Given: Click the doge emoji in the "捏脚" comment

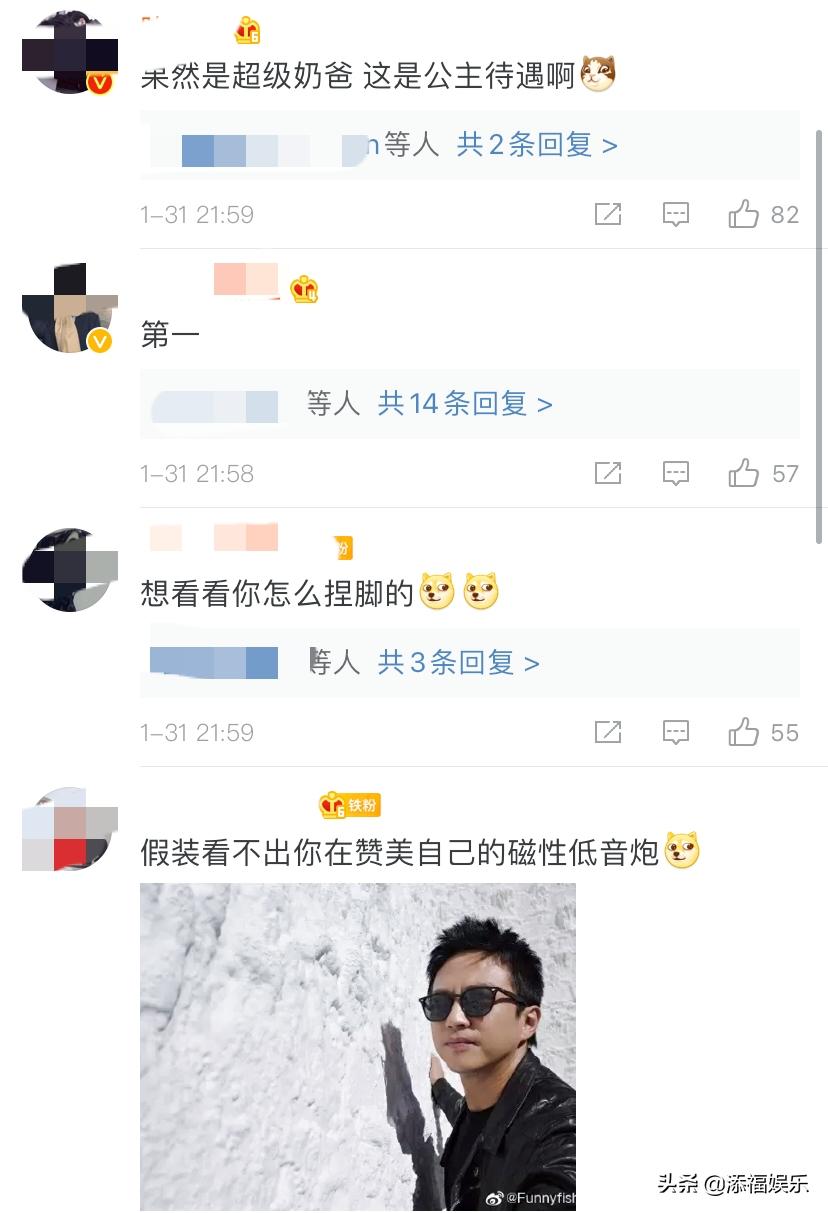Looking at the screenshot, I should (x=438, y=591).
